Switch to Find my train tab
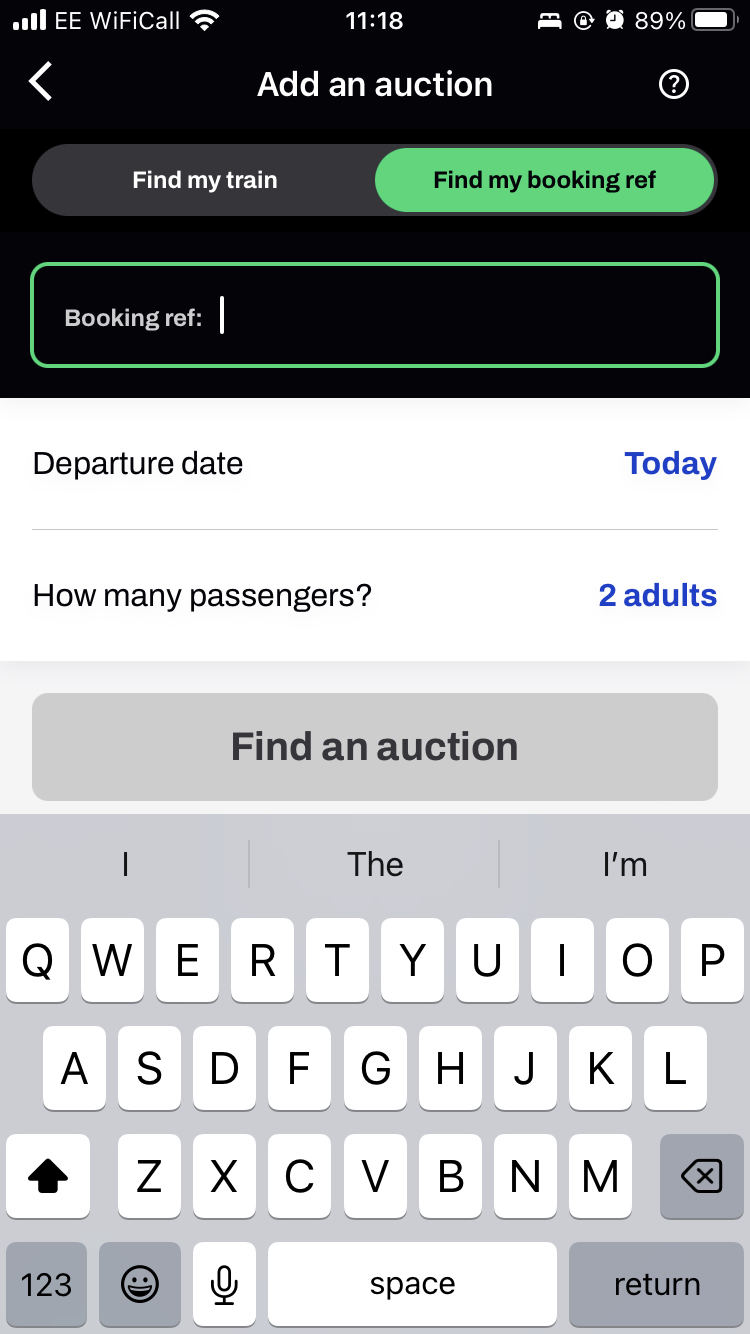 205,180
